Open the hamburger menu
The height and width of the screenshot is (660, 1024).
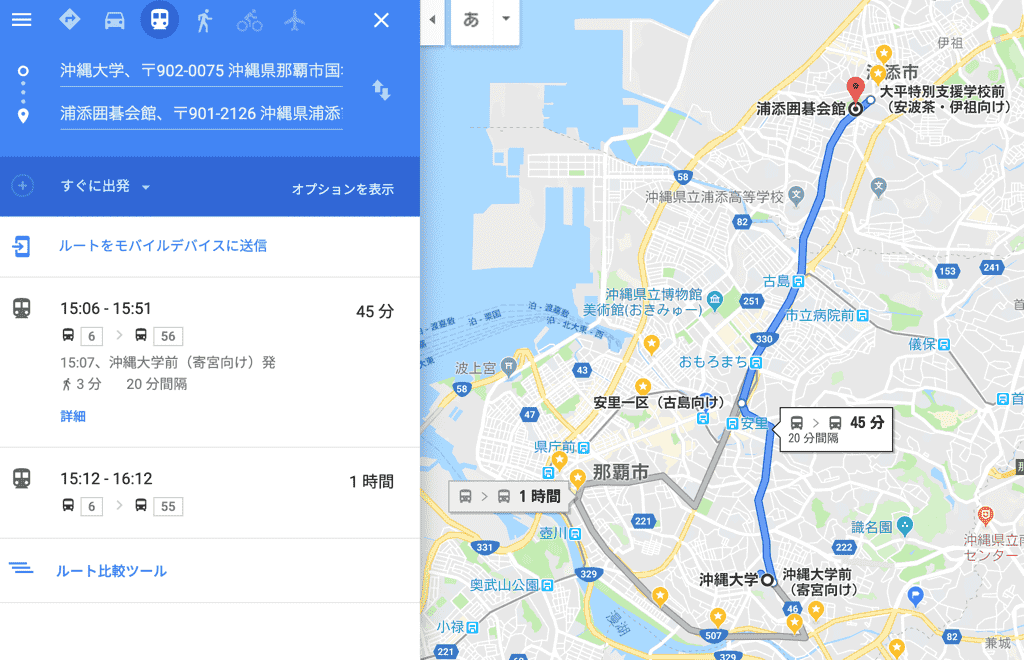coord(21,20)
